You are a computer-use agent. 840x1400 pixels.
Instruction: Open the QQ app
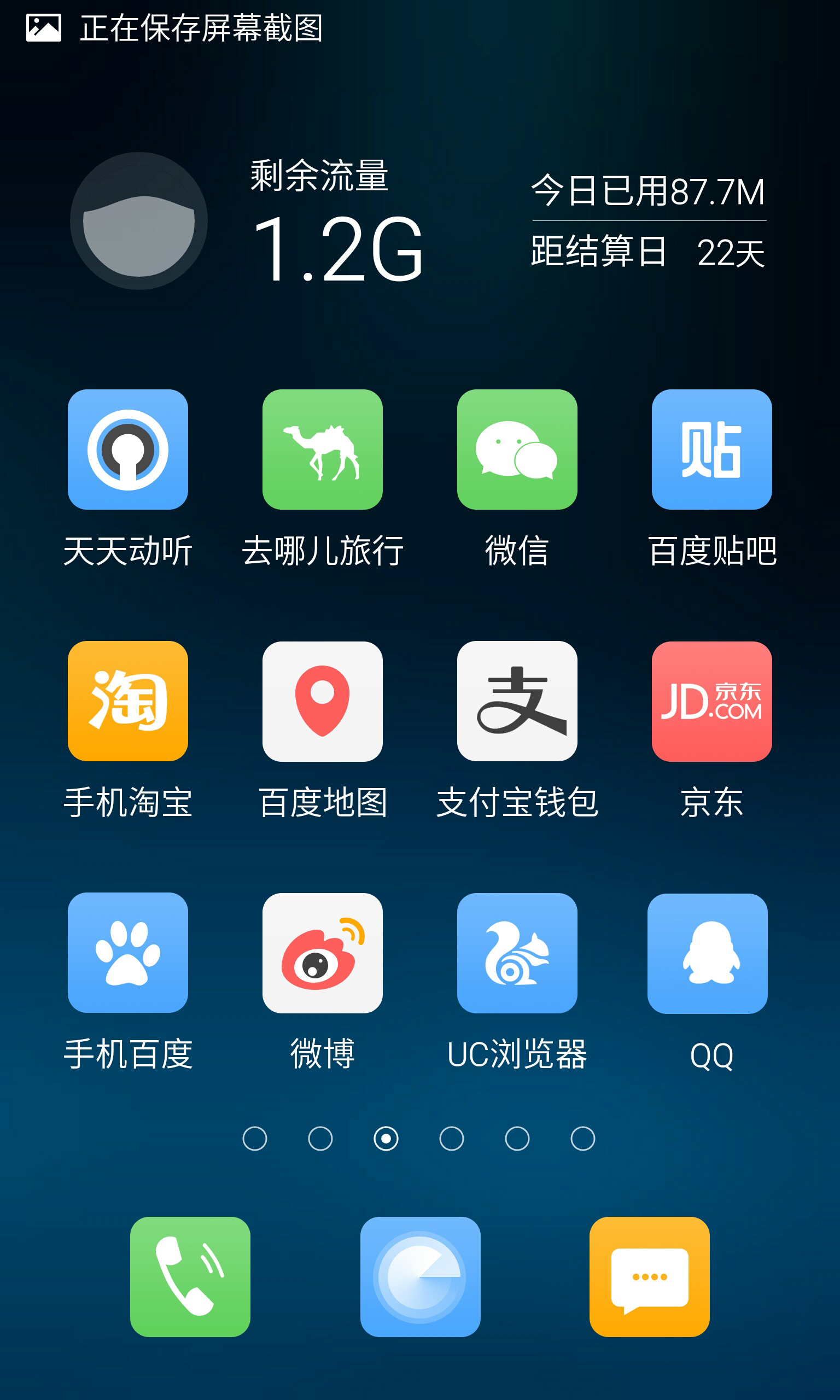click(708, 953)
